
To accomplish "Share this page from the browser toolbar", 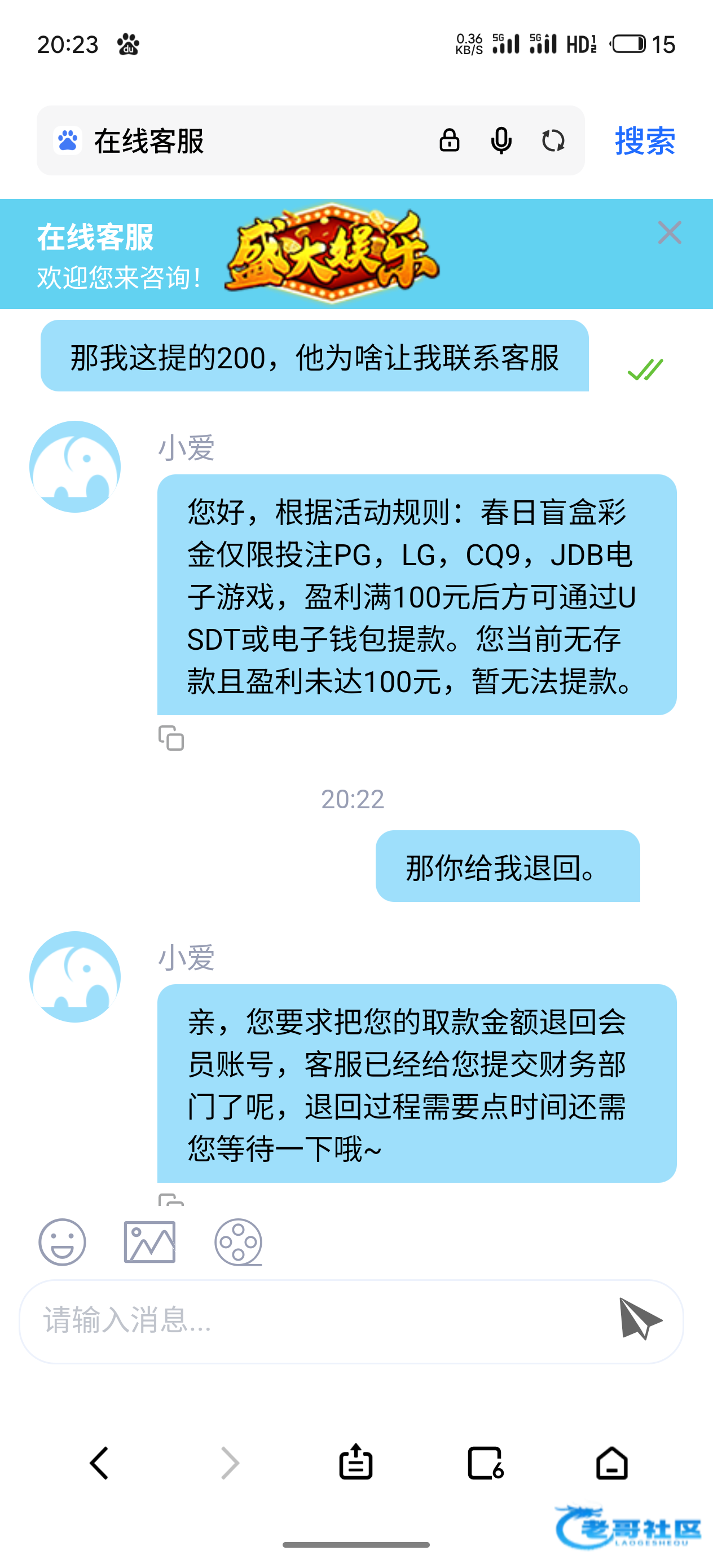I will 355,1463.
